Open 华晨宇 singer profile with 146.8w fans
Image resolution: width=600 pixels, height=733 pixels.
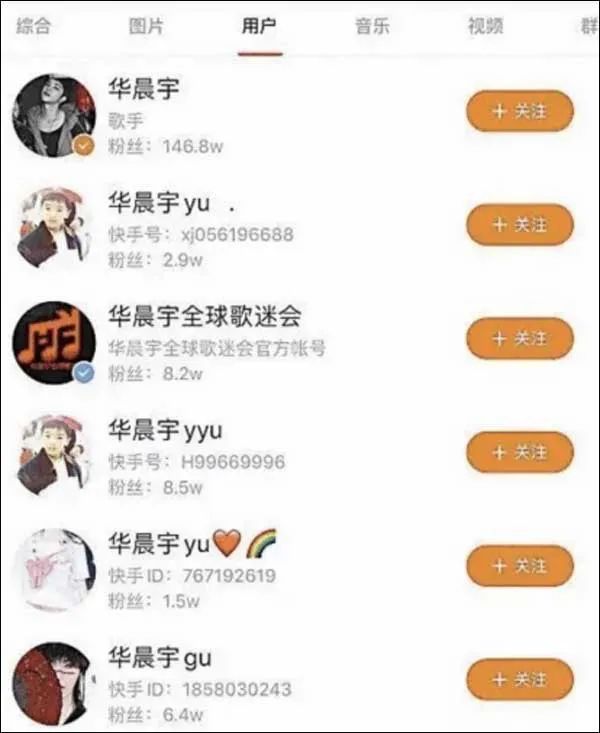click(x=144, y=88)
